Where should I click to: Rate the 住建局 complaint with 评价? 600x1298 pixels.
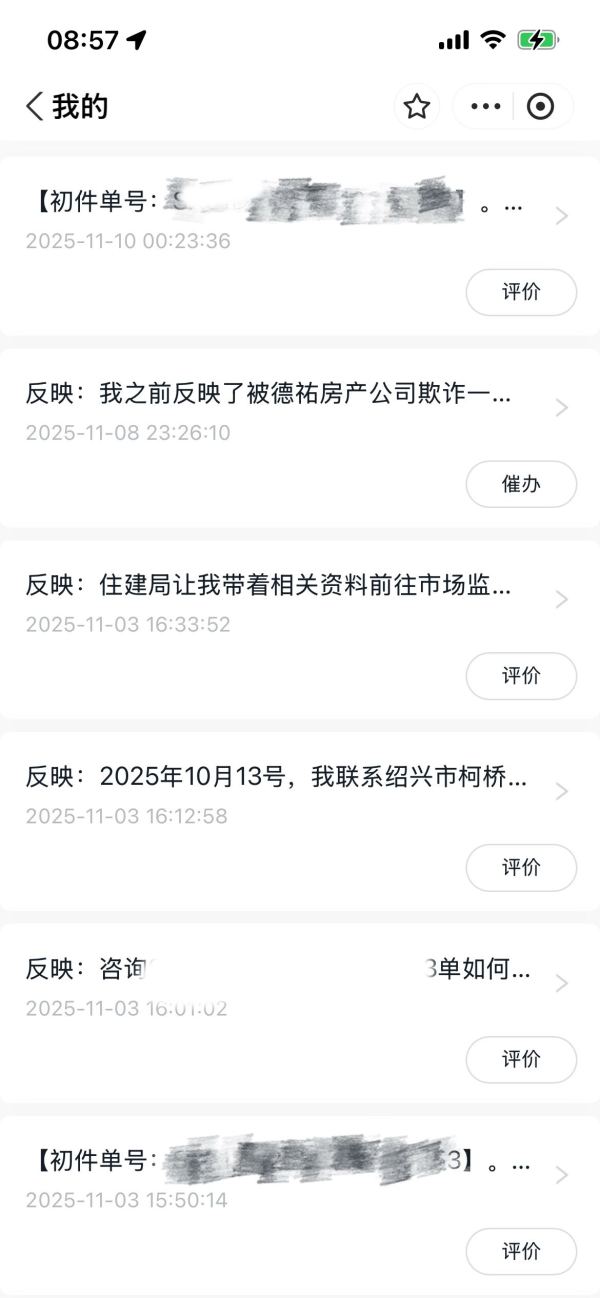[521, 676]
